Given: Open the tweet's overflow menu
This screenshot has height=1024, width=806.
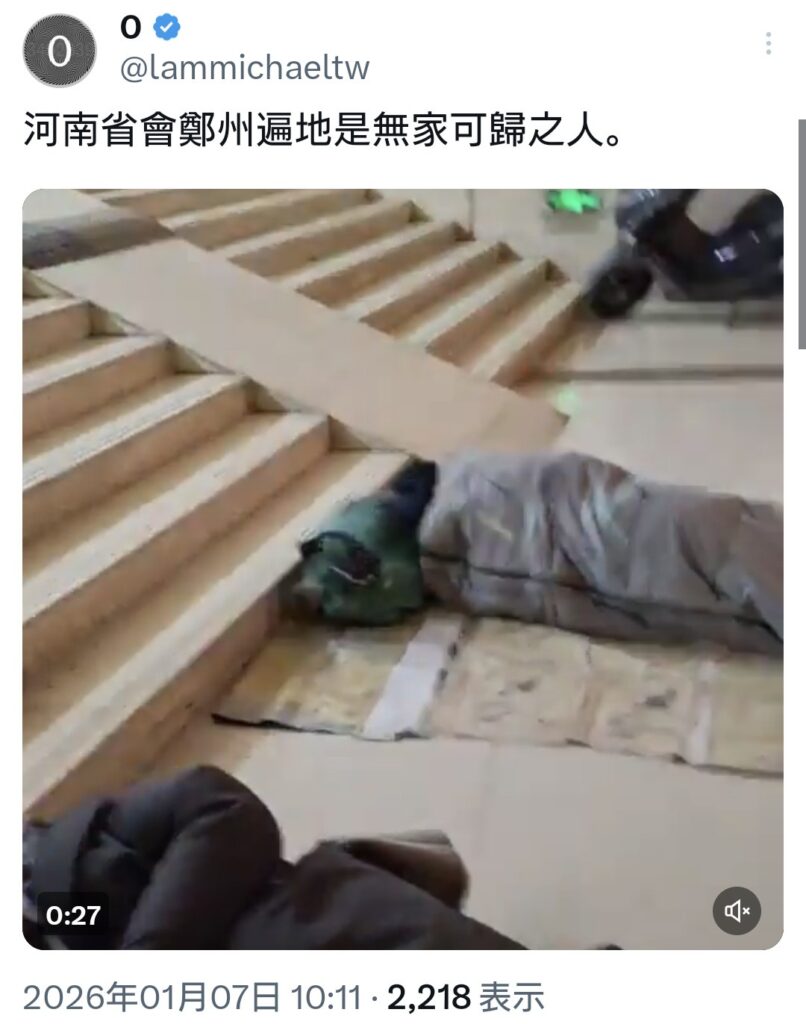Looking at the screenshot, I should point(768,43).
